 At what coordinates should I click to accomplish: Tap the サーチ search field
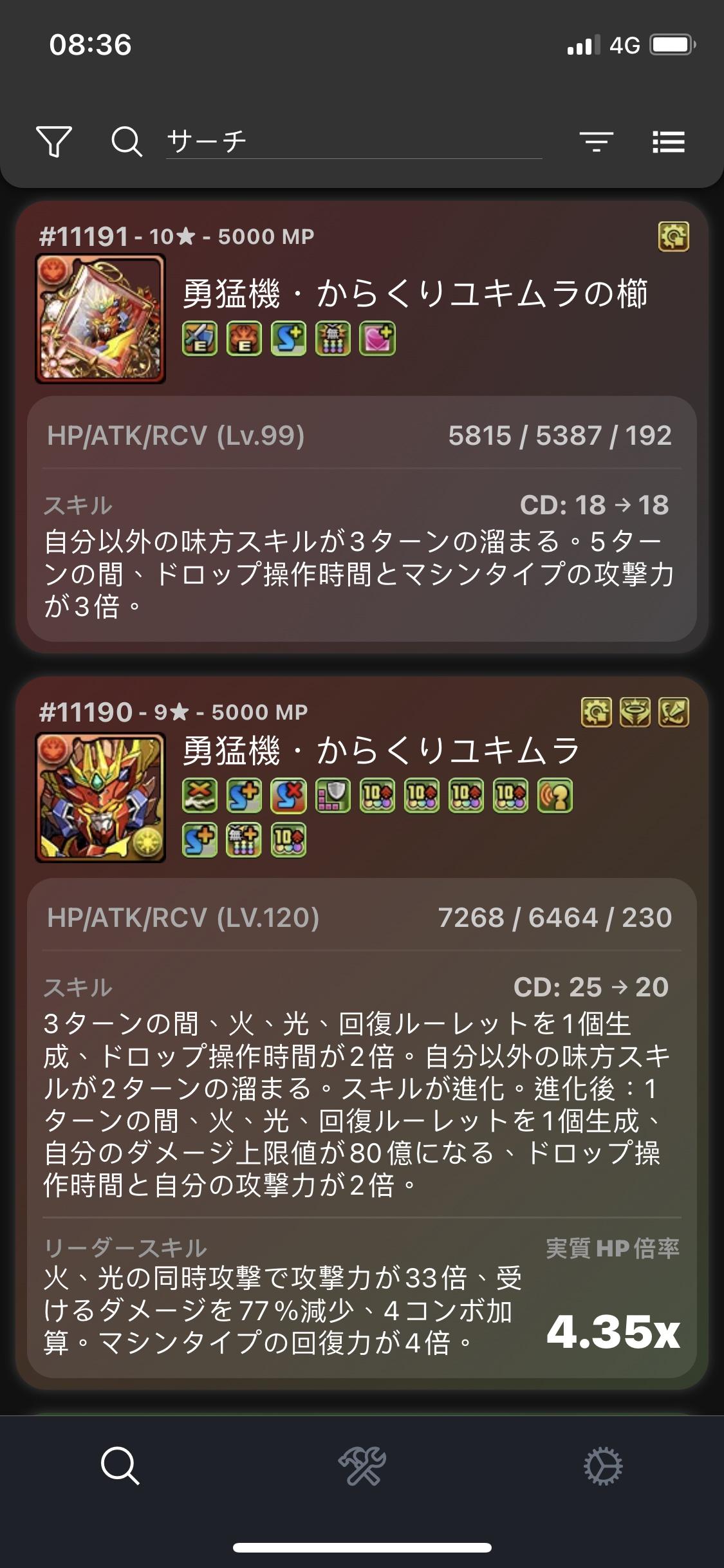[353, 141]
